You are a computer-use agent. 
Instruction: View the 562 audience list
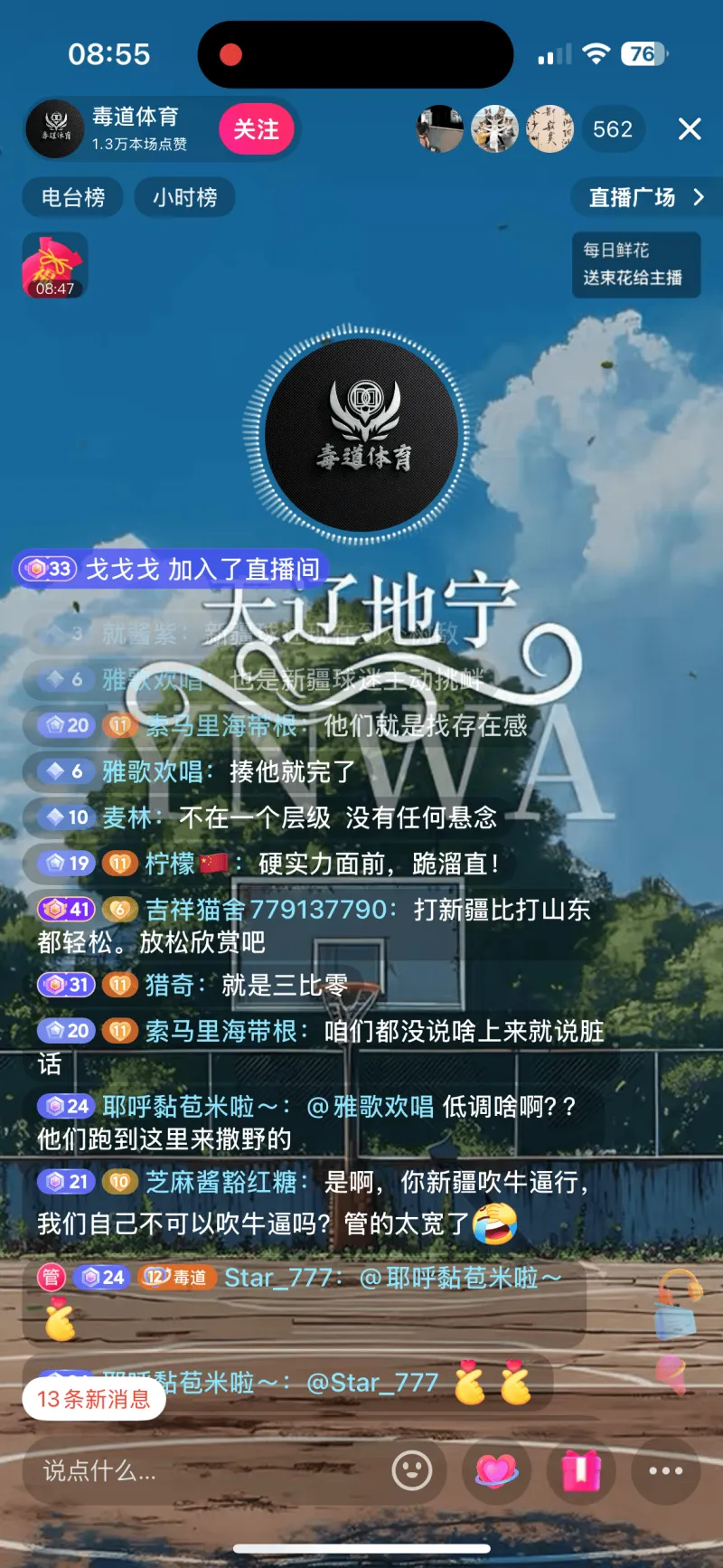click(612, 129)
